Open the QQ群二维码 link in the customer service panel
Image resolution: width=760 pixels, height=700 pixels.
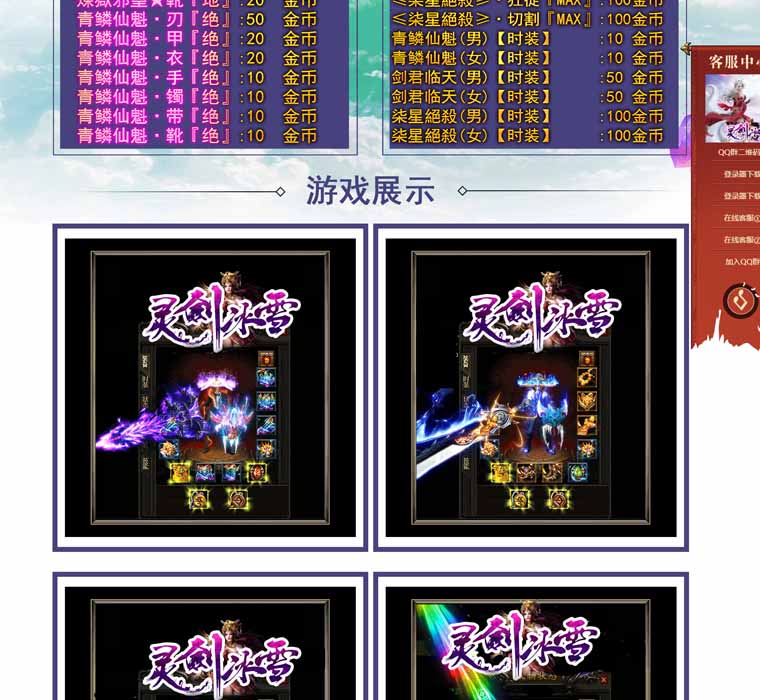point(738,152)
